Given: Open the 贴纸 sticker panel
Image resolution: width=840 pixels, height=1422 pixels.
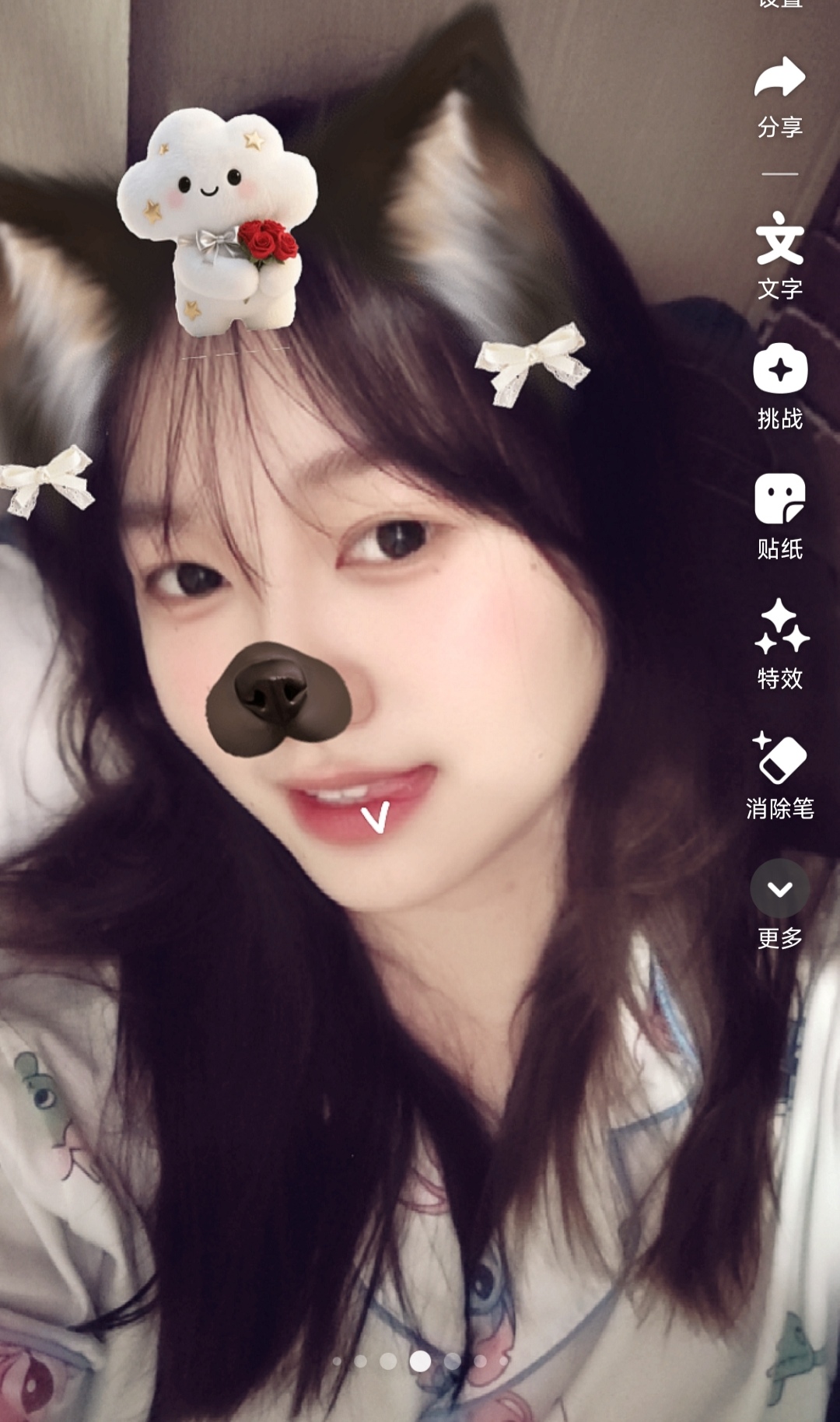Looking at the screenshot, I should (779, 499).
